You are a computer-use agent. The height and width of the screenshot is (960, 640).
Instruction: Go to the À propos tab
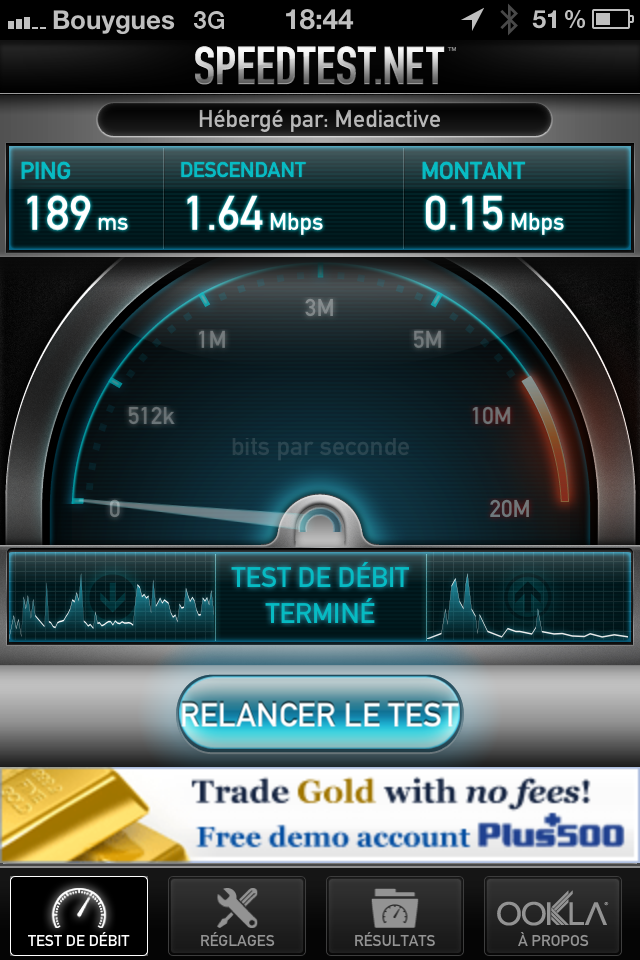[553, 915]
